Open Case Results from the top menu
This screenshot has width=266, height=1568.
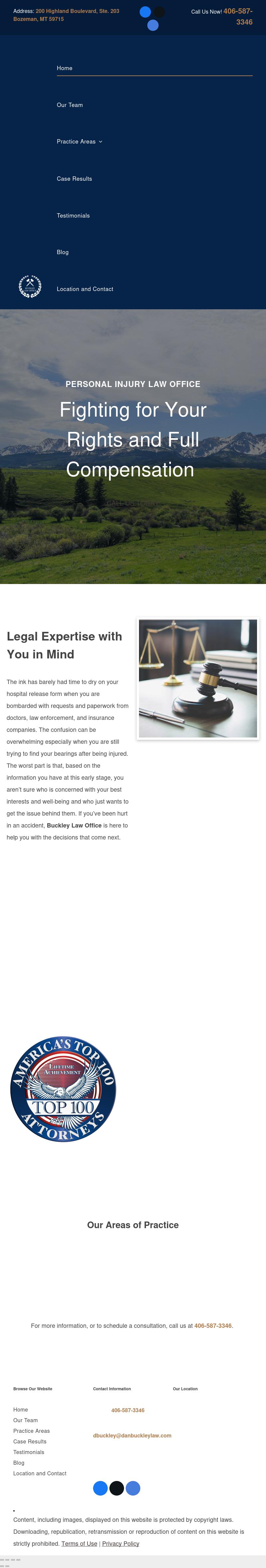[x=74, y=179]
